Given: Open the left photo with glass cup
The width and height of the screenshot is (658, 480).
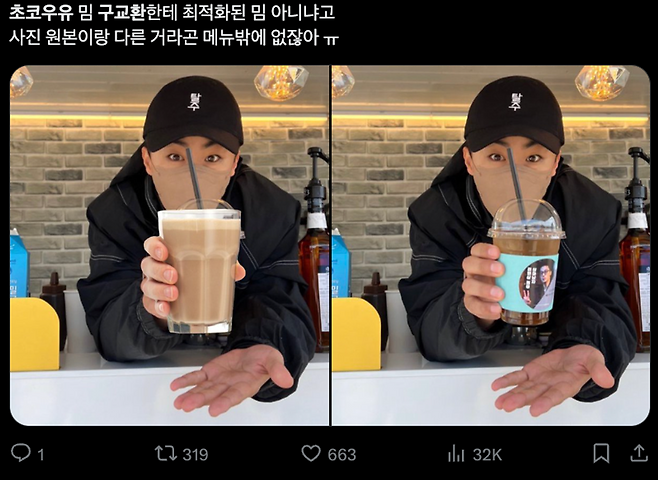Looking at the screenshot, I should [x=169, y=245].
